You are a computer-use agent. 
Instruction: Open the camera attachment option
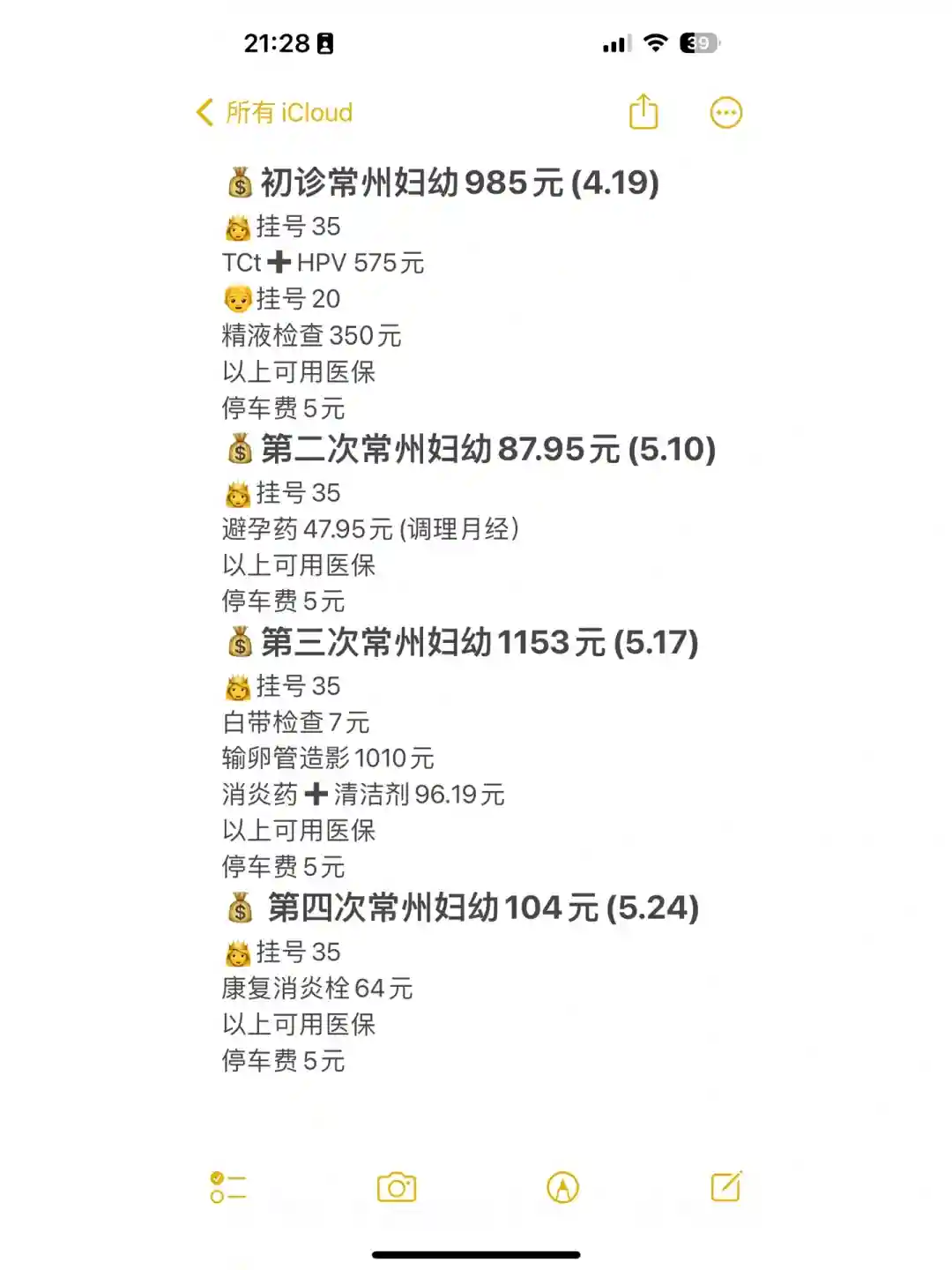pos(397,1187)
